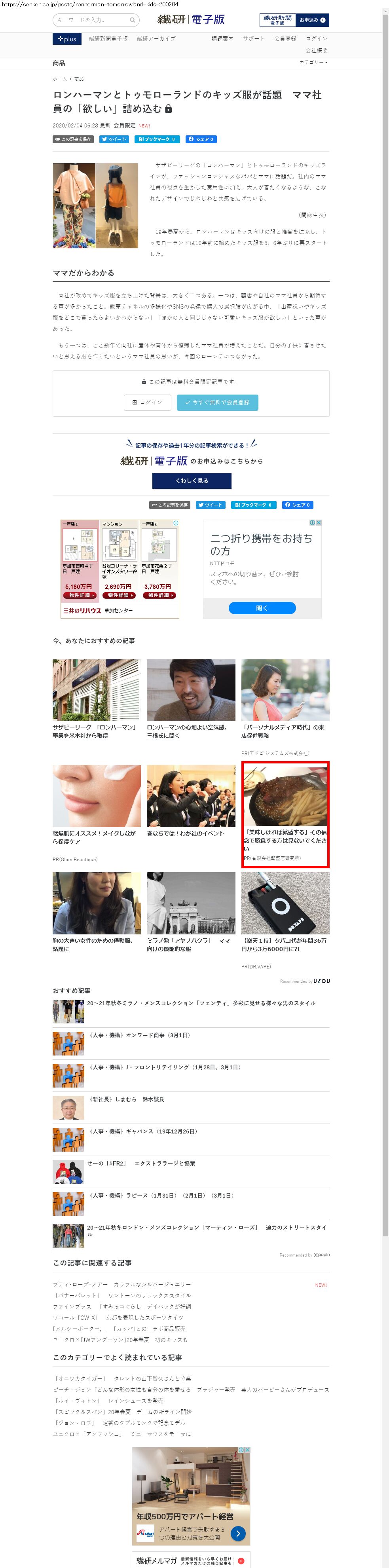The height and width of the screenshot is (1568, 389).
Task: Open the フェンディ Milan menswear collection article
Action: click(201, 1003)
